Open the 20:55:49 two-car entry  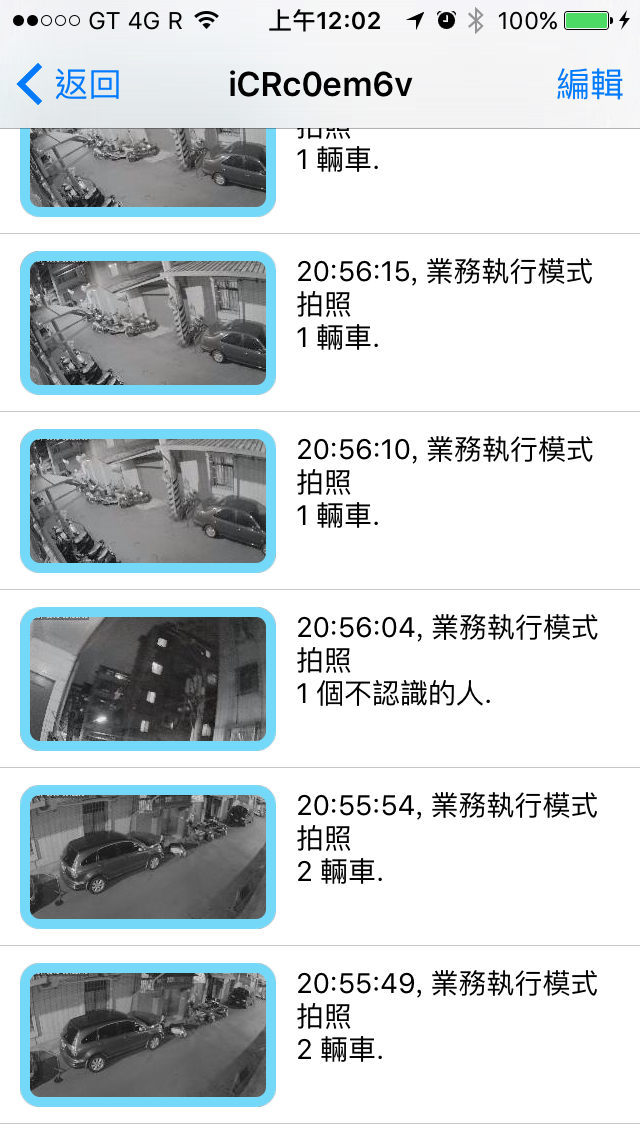point(320,1034)
